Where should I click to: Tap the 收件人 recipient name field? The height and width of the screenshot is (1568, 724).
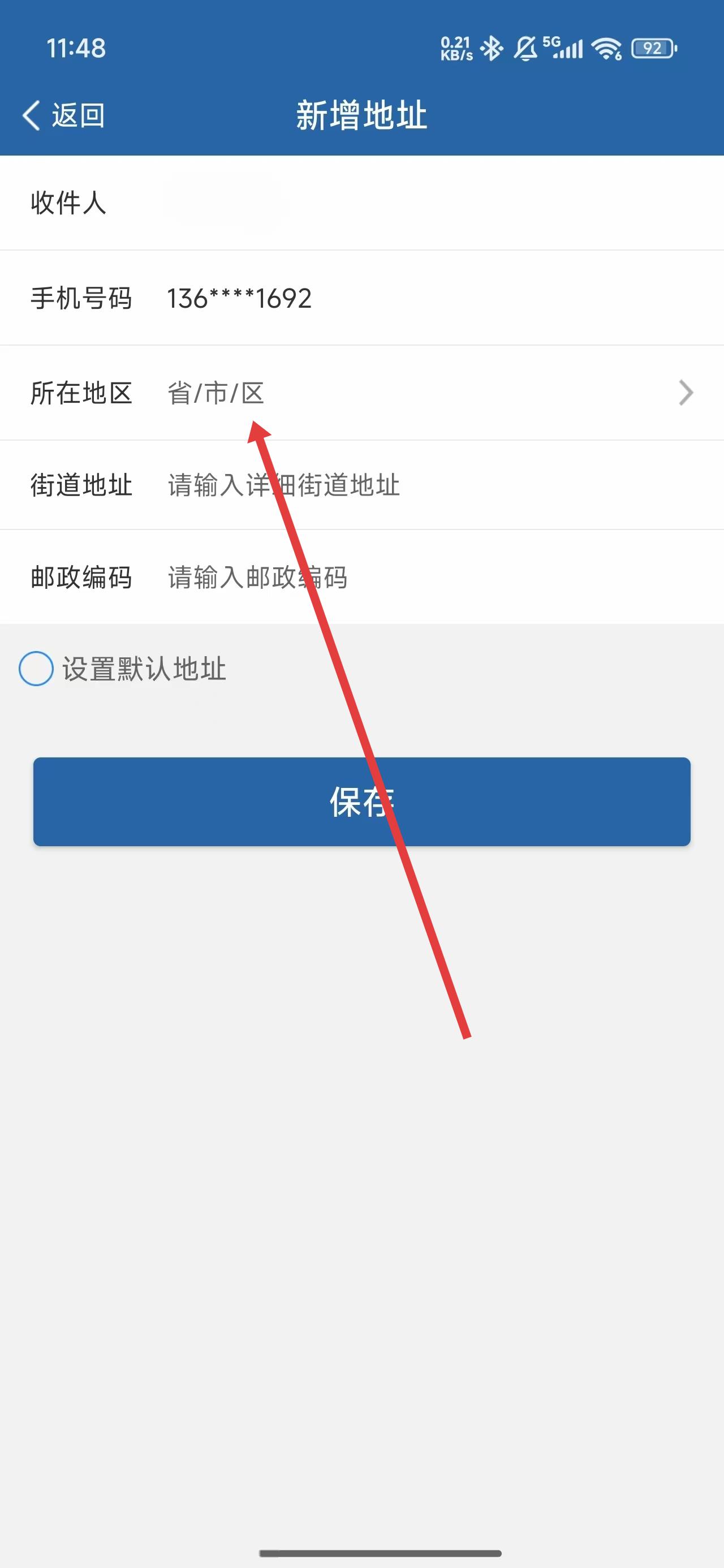(x=365, y=203)
